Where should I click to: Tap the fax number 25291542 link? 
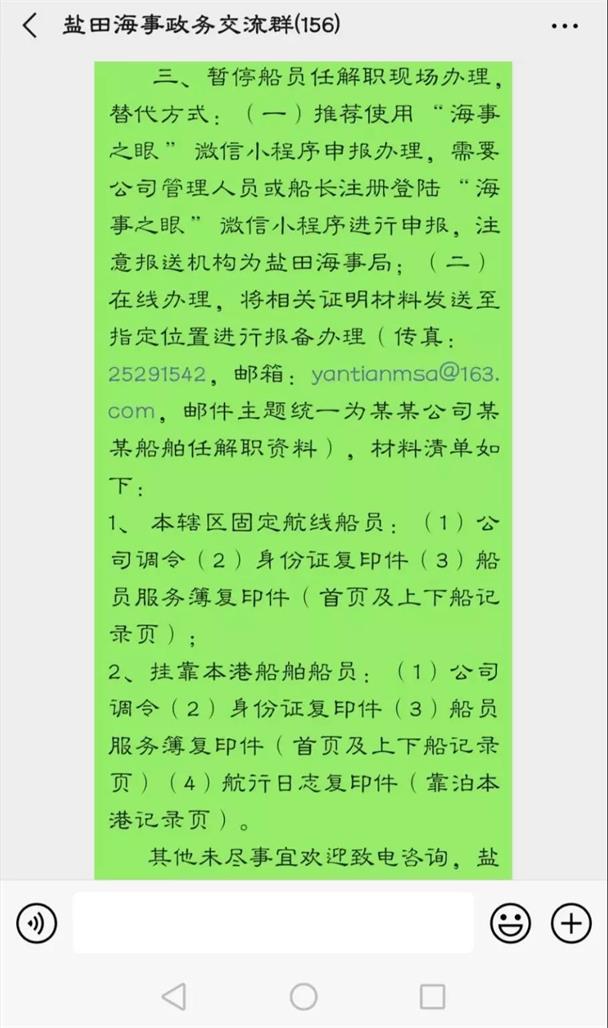(x=157, y=374)
